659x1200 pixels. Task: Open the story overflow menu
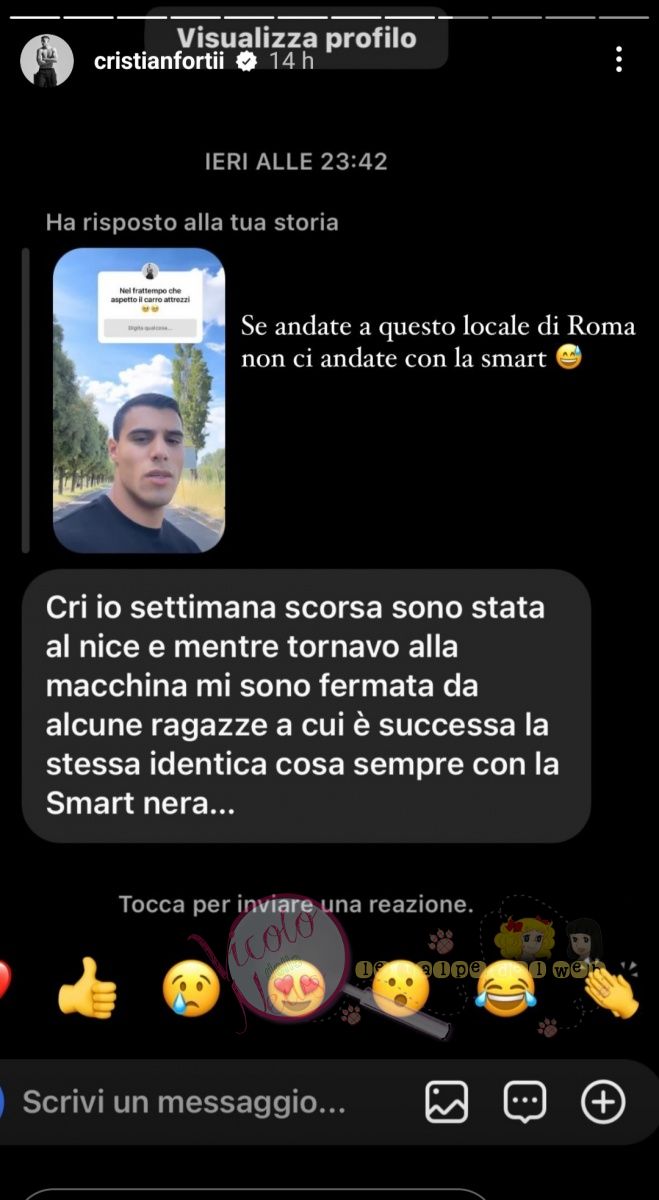click(x=619, y=60)
